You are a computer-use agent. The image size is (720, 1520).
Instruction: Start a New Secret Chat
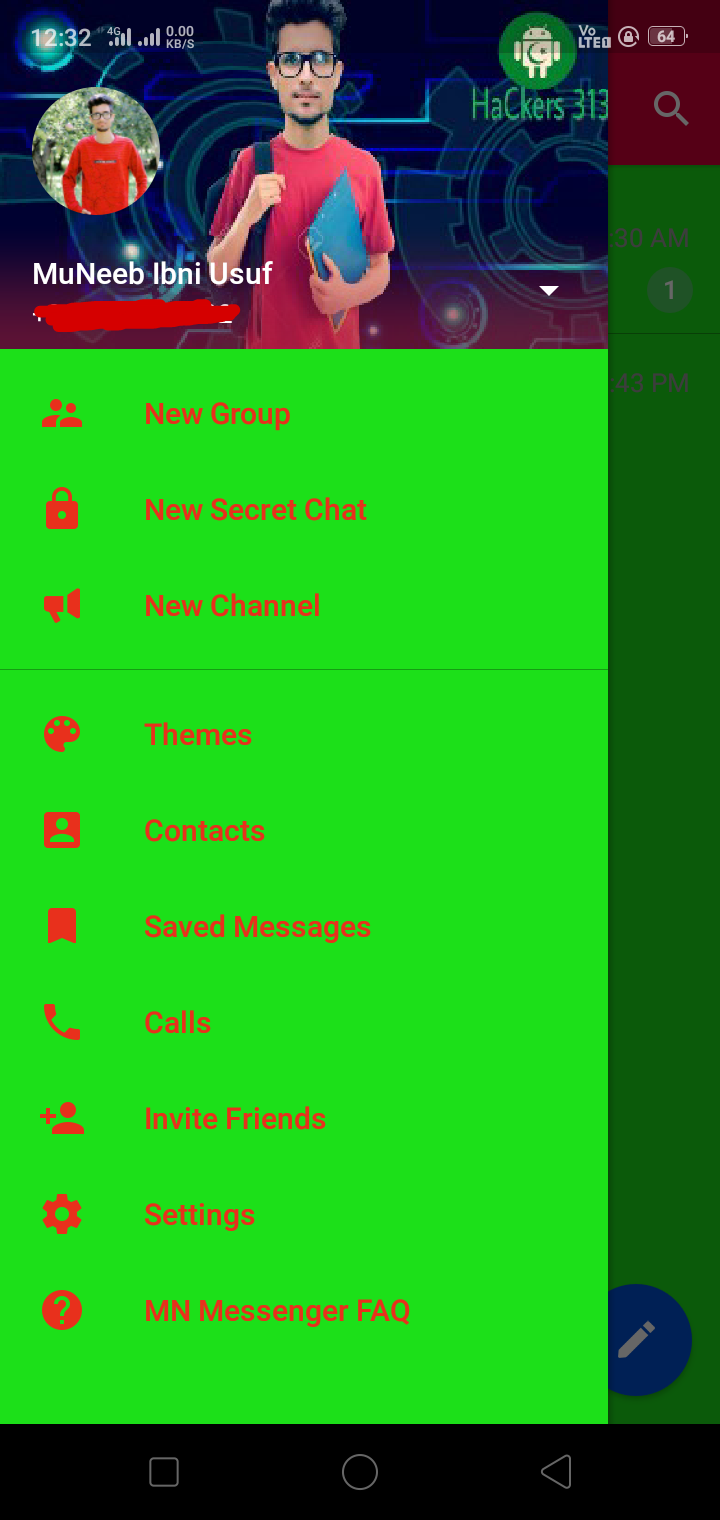pyautogui.click(x=255, y=510)
